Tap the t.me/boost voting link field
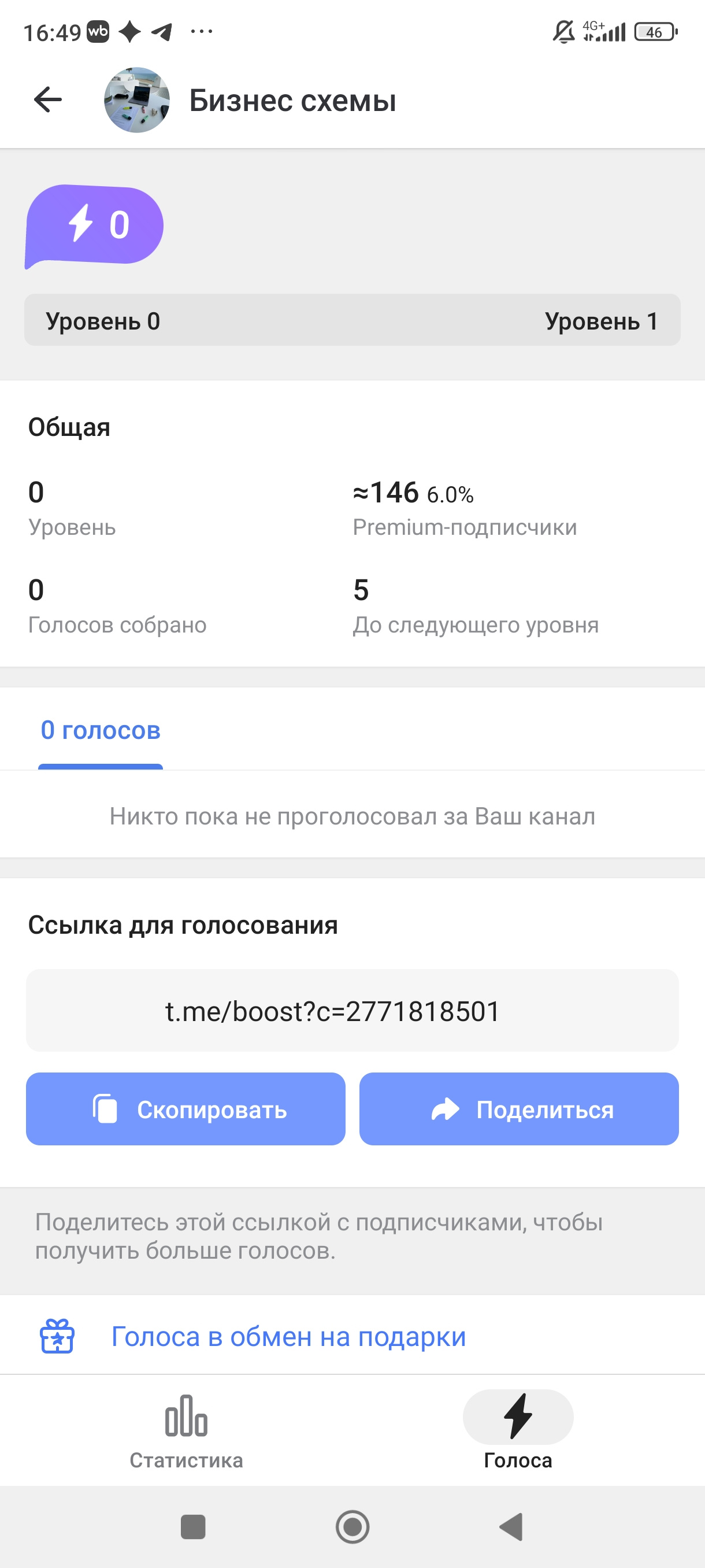Screen dimensions: 705x1568 pos(352,1011)
